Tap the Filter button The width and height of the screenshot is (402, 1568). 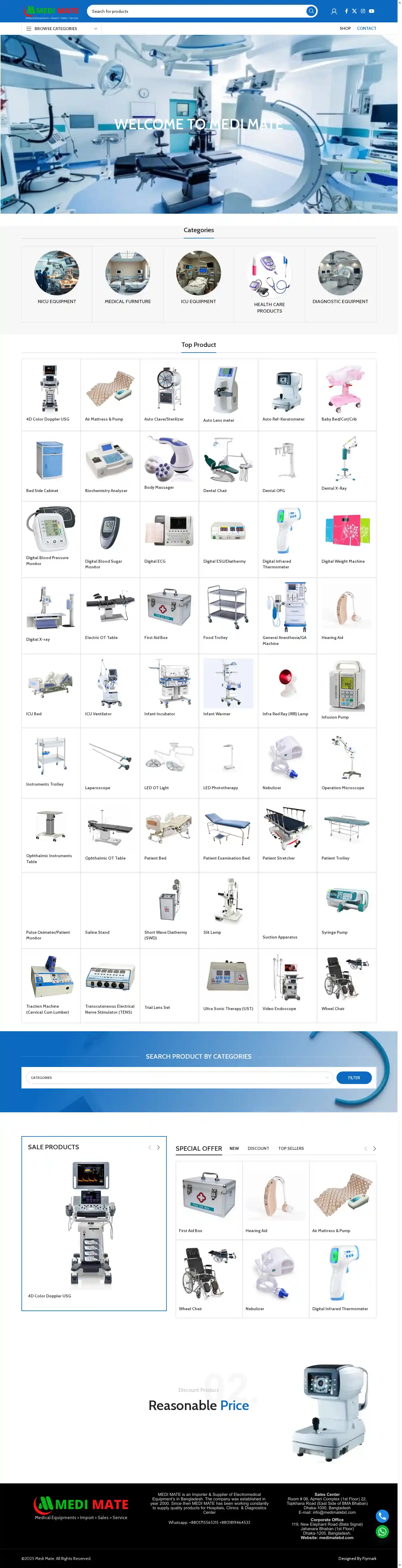(x=354, y=1077)
